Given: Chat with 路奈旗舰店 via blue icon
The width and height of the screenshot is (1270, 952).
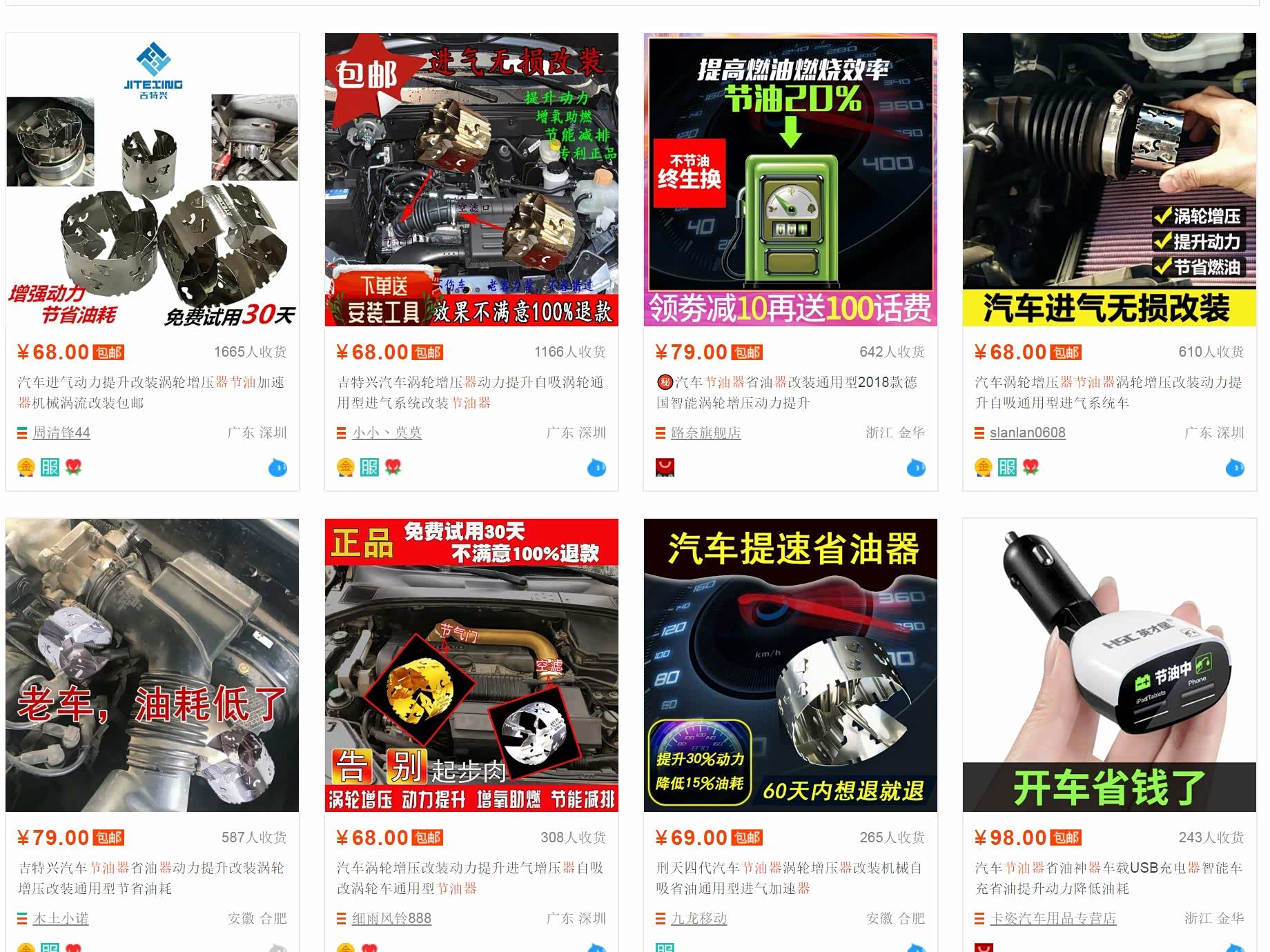Looking at the screenshot, I should coord(916,468).
